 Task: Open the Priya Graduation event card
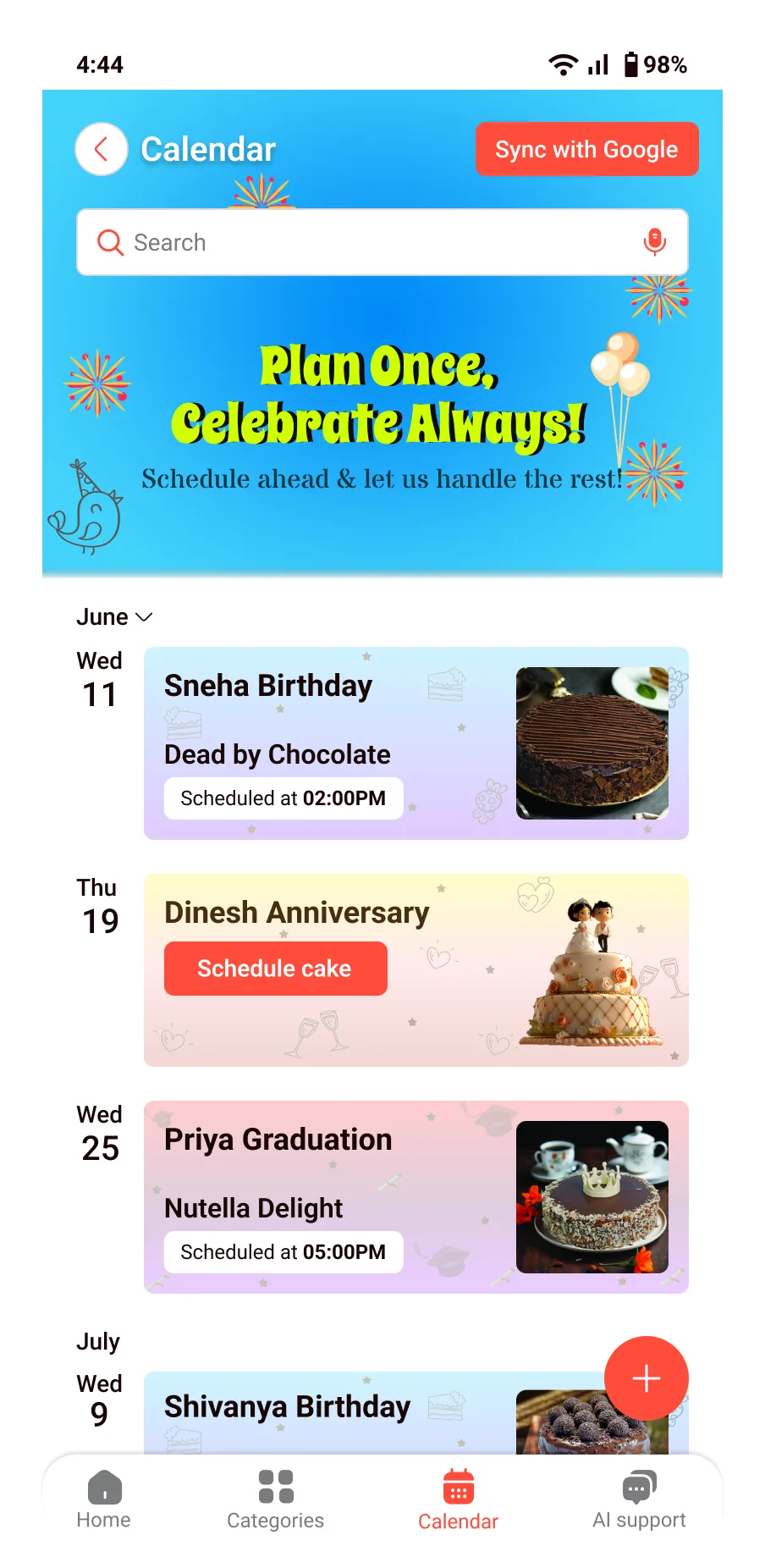point(415,1196)
